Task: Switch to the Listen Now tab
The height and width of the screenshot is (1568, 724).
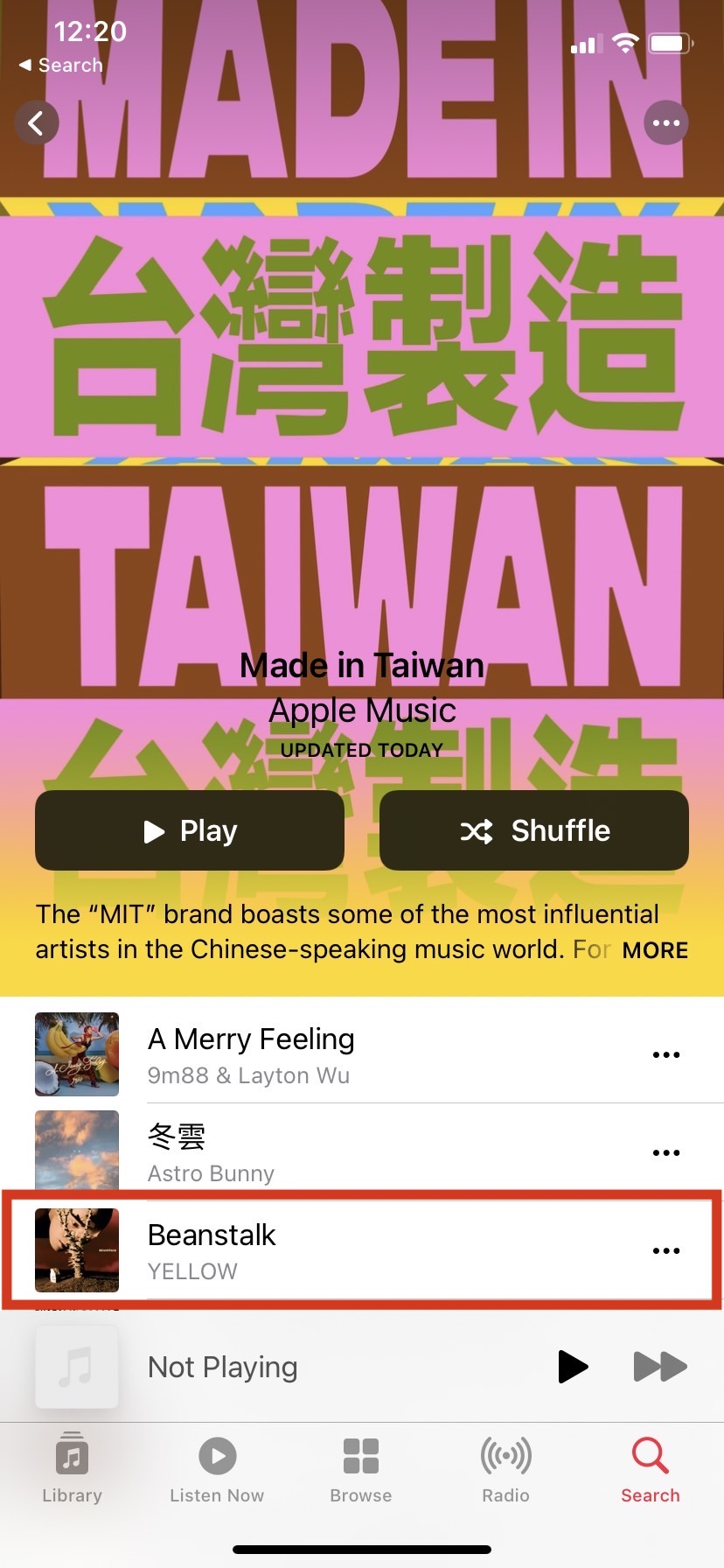Action: (x=217, y=1470)
